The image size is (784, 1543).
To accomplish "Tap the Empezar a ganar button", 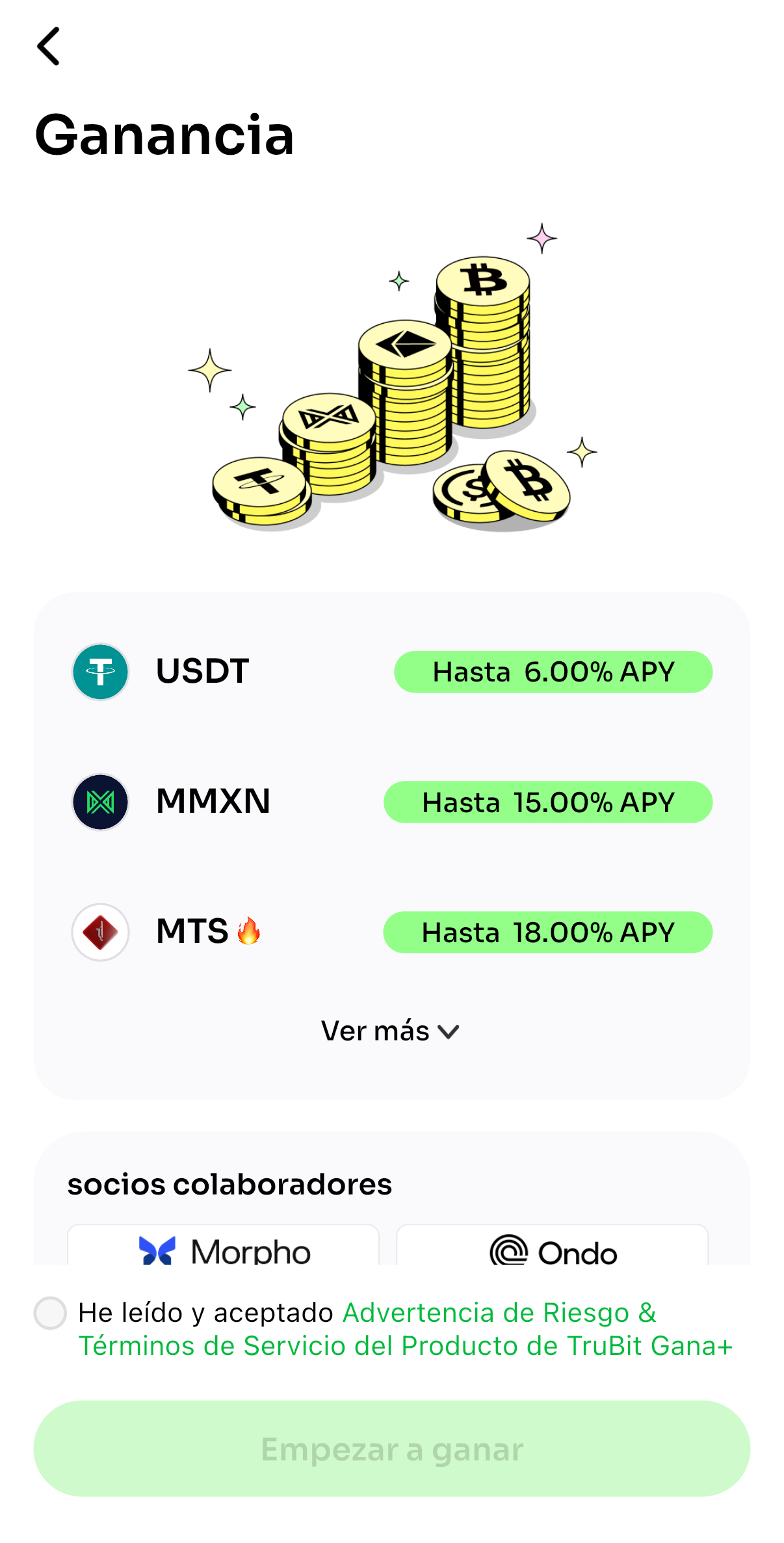I will tap(391, 1449).
